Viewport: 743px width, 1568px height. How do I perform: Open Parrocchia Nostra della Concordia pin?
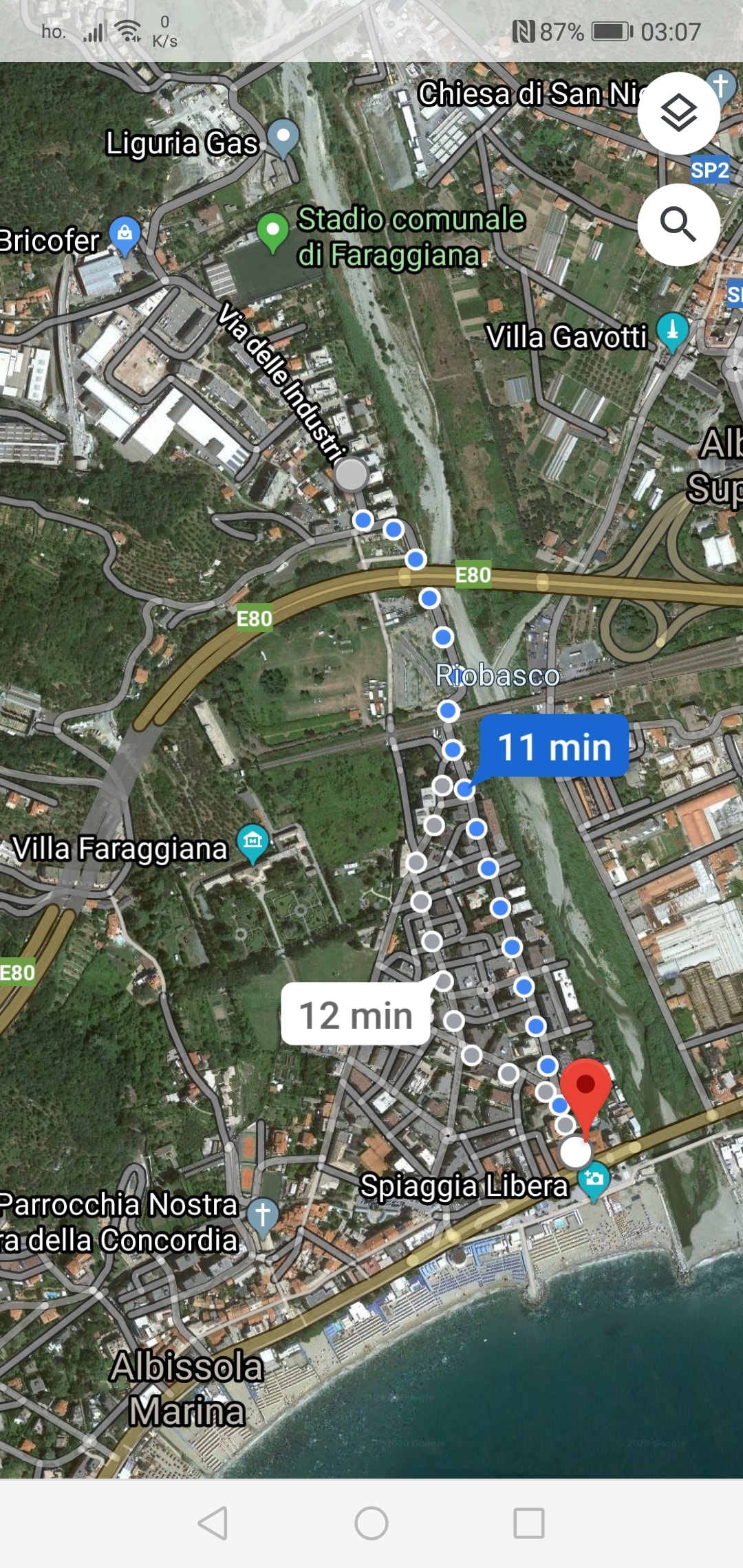pos(263,1215)
